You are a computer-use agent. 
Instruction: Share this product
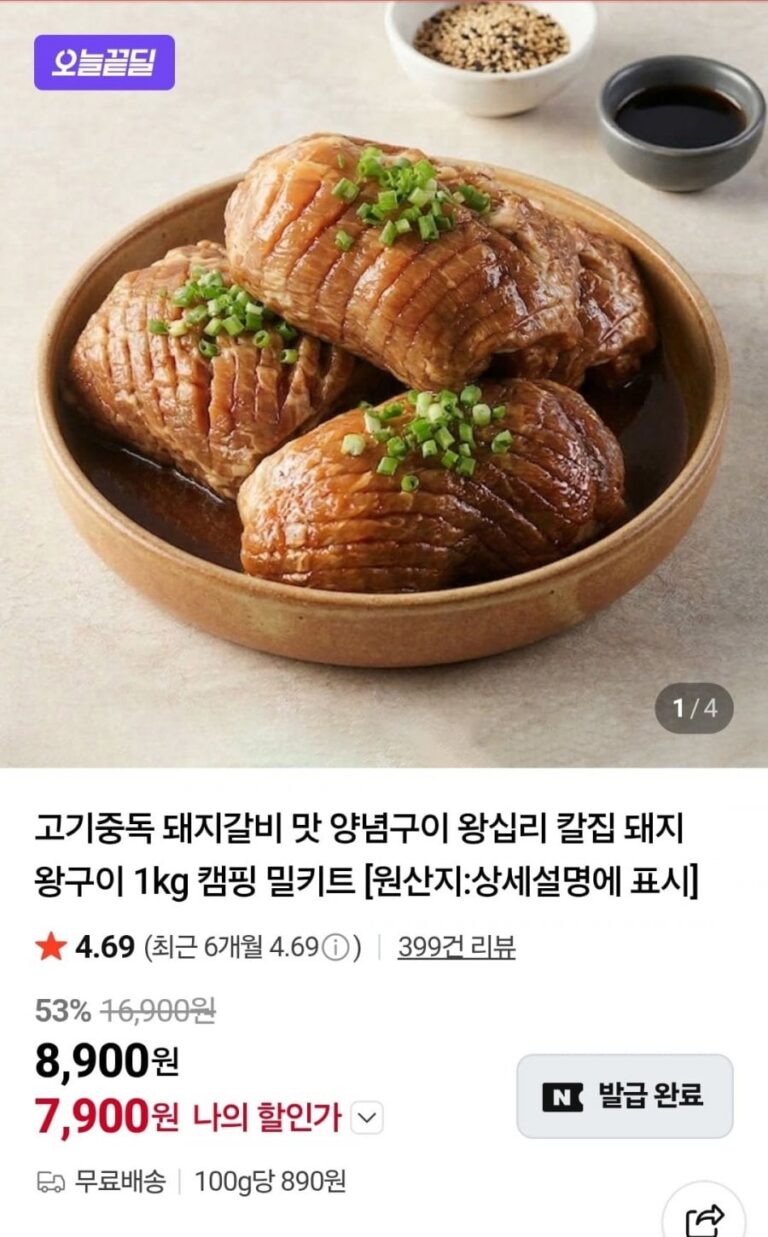click(705, 1217)
